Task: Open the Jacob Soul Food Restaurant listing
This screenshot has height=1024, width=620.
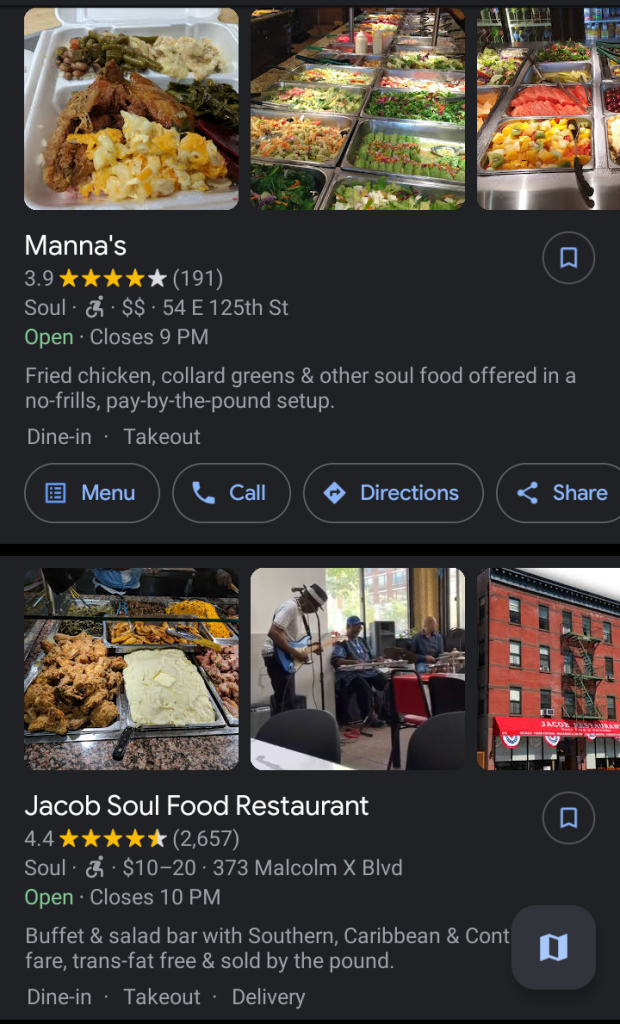Action: (197, 805)
